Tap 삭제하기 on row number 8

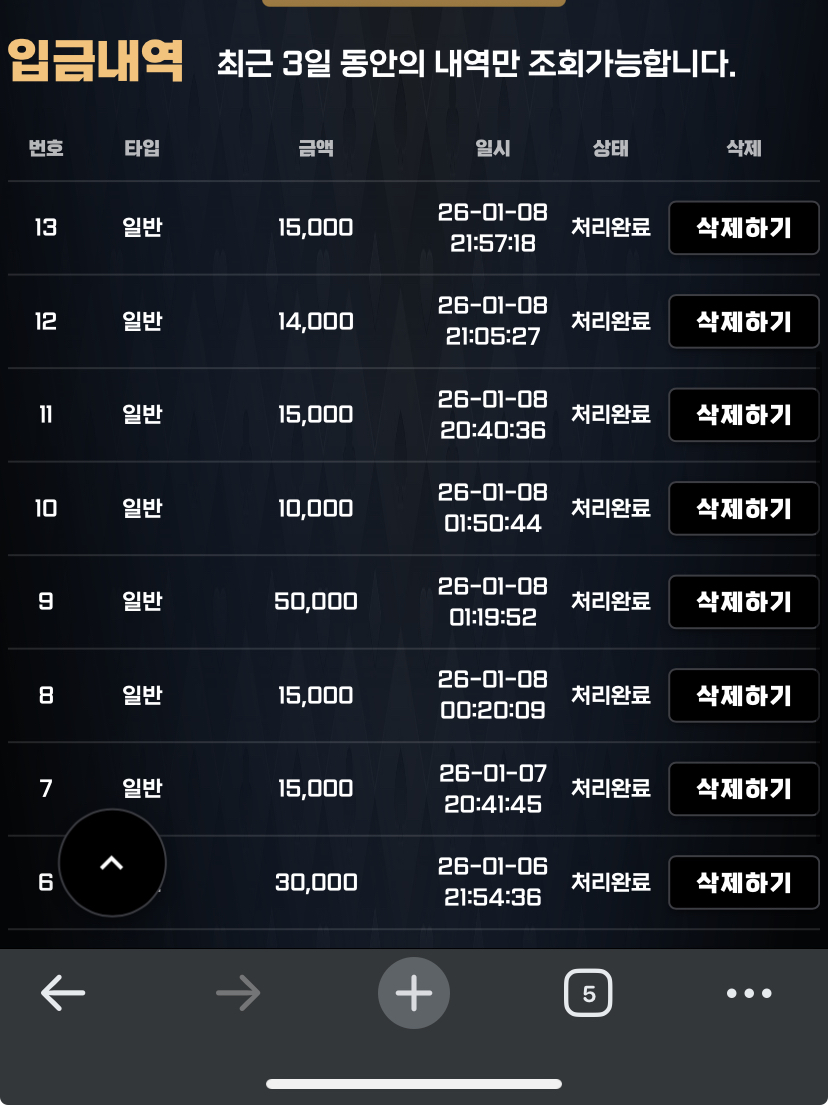click(x=743, y=696)
